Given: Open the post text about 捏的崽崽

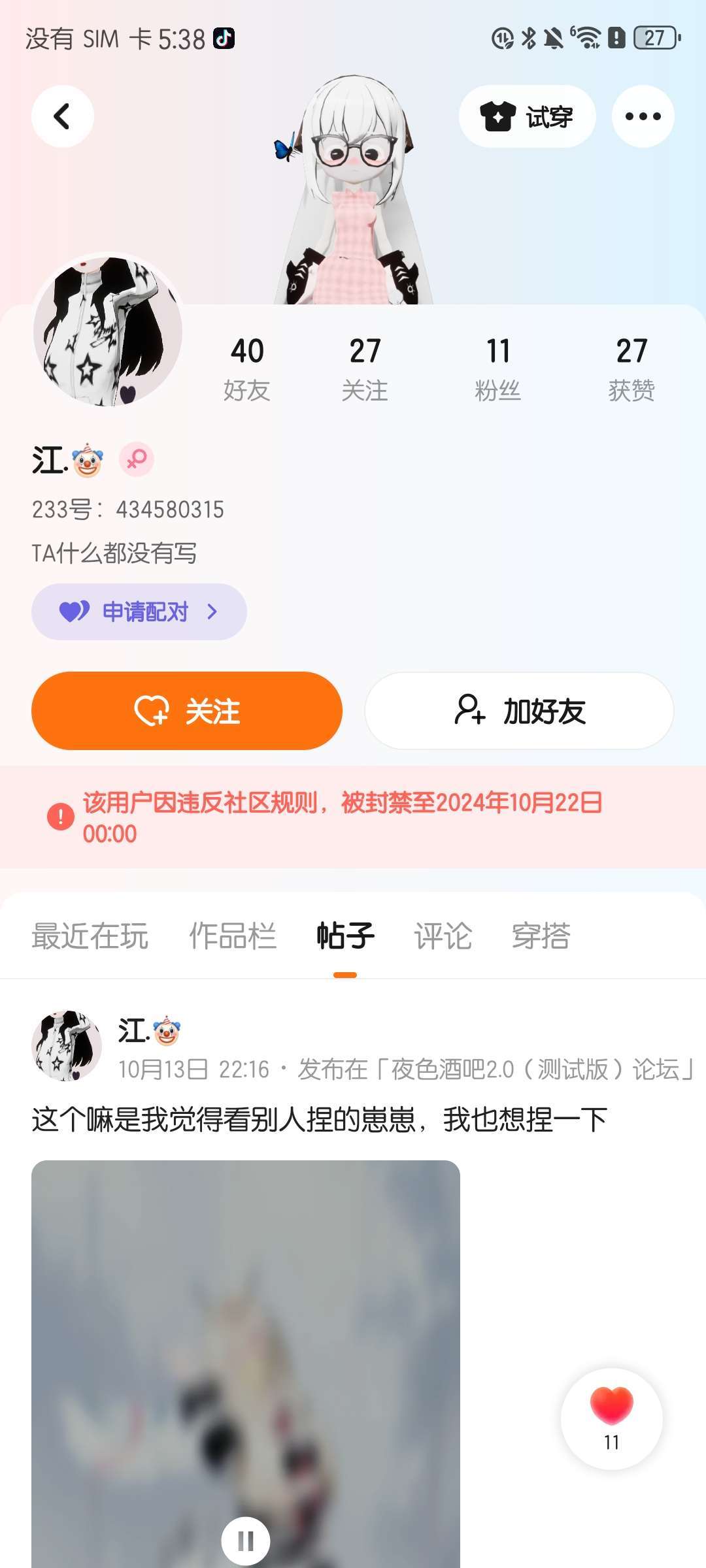Looking at the screenshot, I should click(319, 1120).
